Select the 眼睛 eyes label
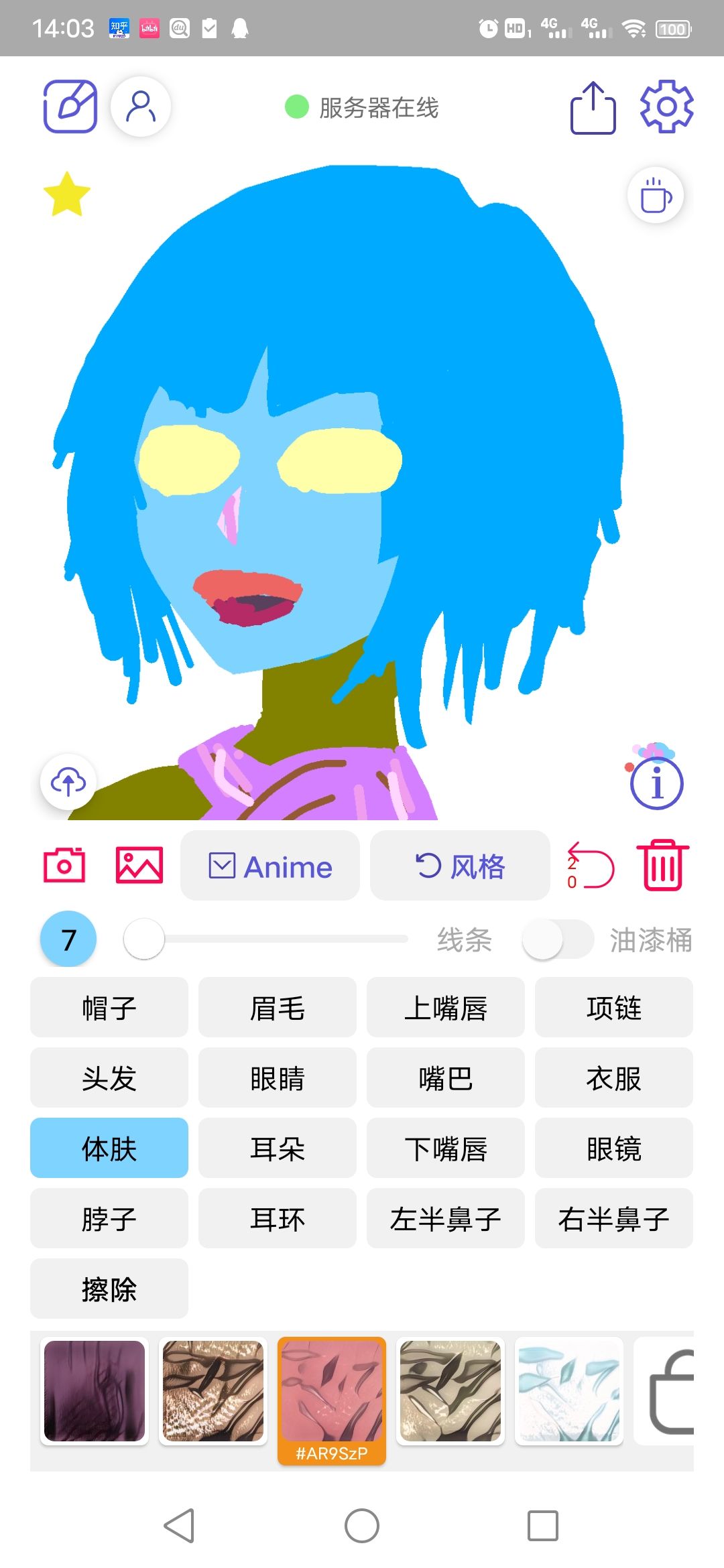The image size is (724, 1568). pyautogui.click(x=278, y=1077)
